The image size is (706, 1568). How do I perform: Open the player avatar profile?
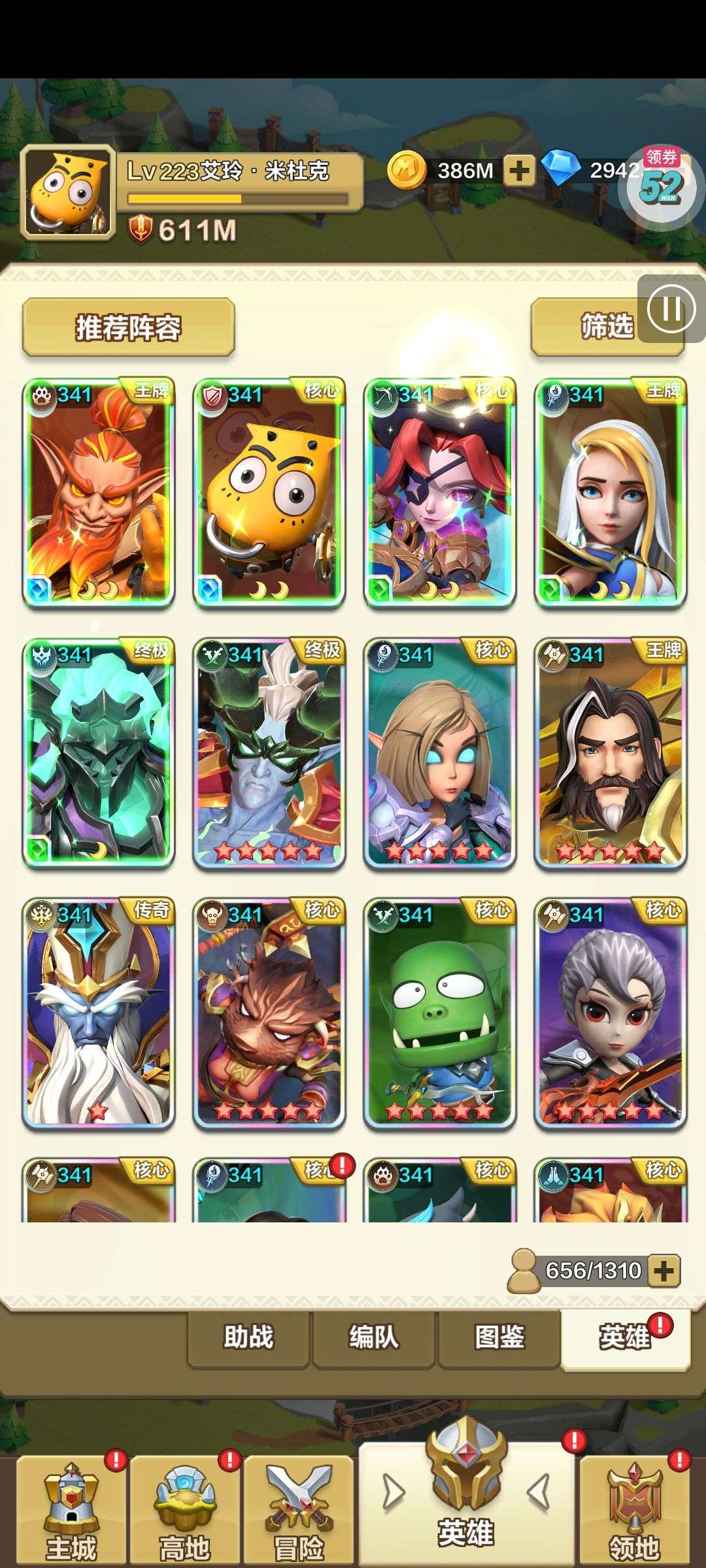[x=68, y=191]
